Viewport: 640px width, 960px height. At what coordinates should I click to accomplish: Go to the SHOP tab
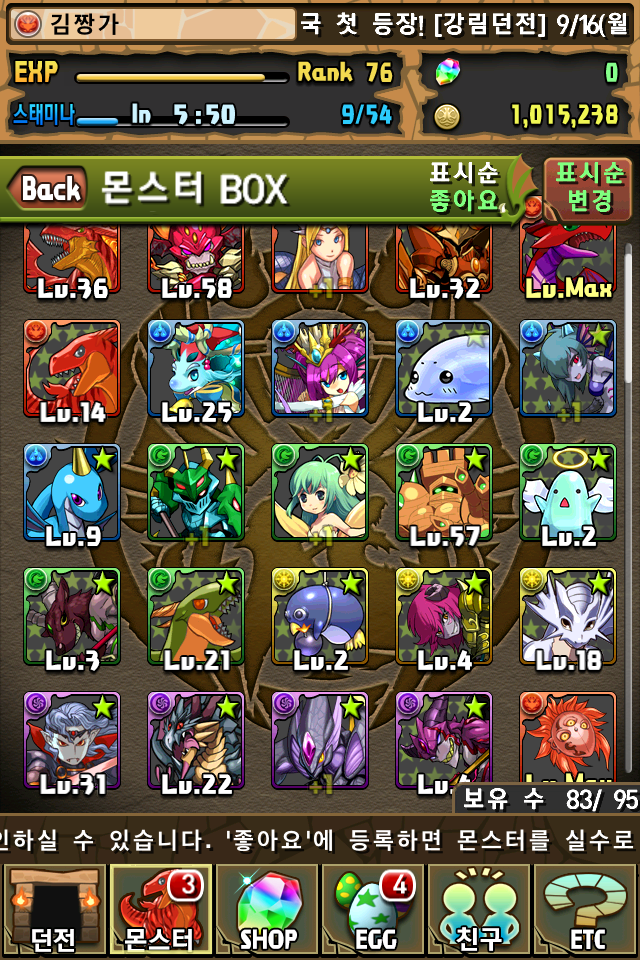(266, 910)
